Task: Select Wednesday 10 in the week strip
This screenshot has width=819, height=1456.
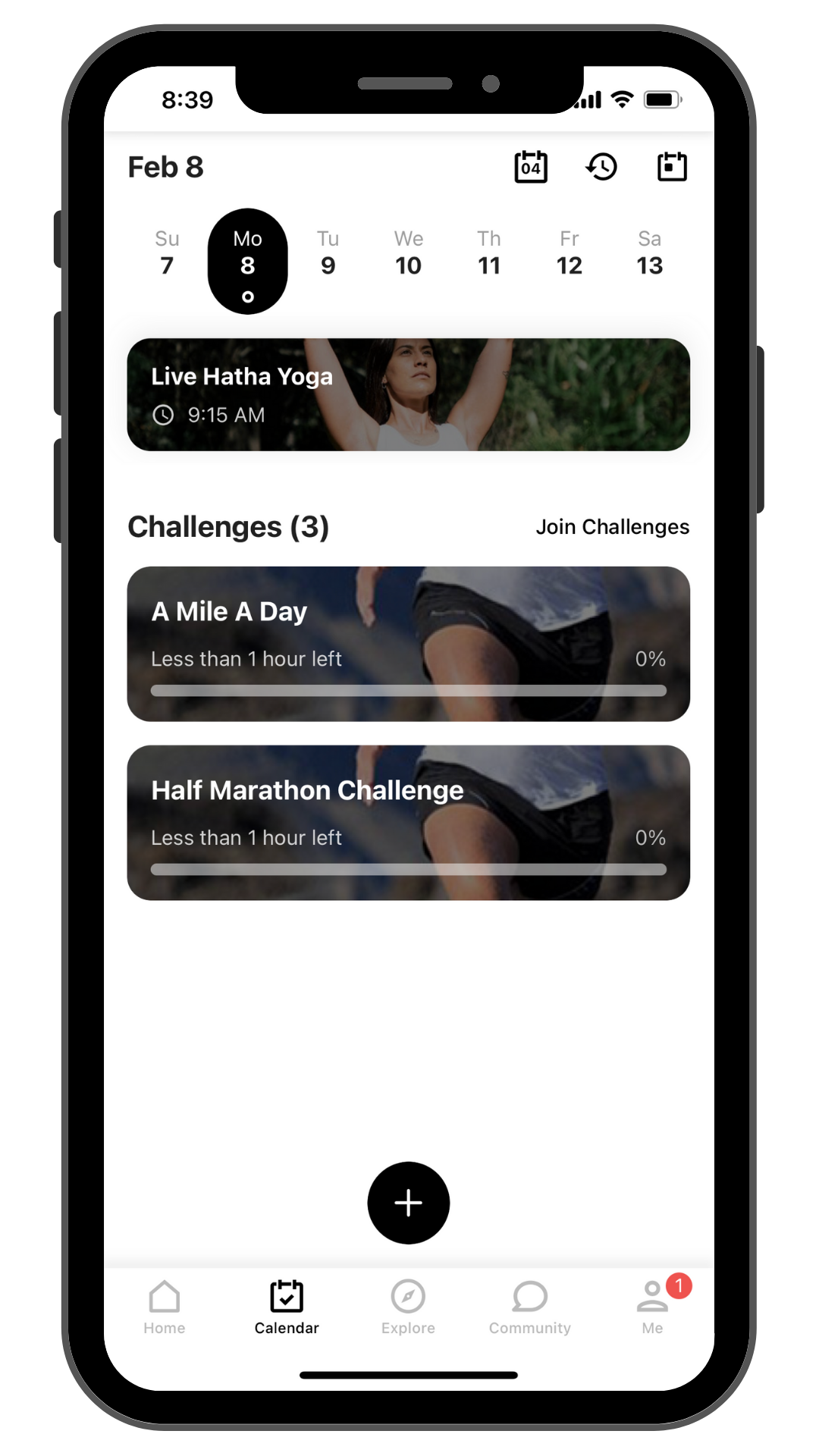Action: [408, 254]
